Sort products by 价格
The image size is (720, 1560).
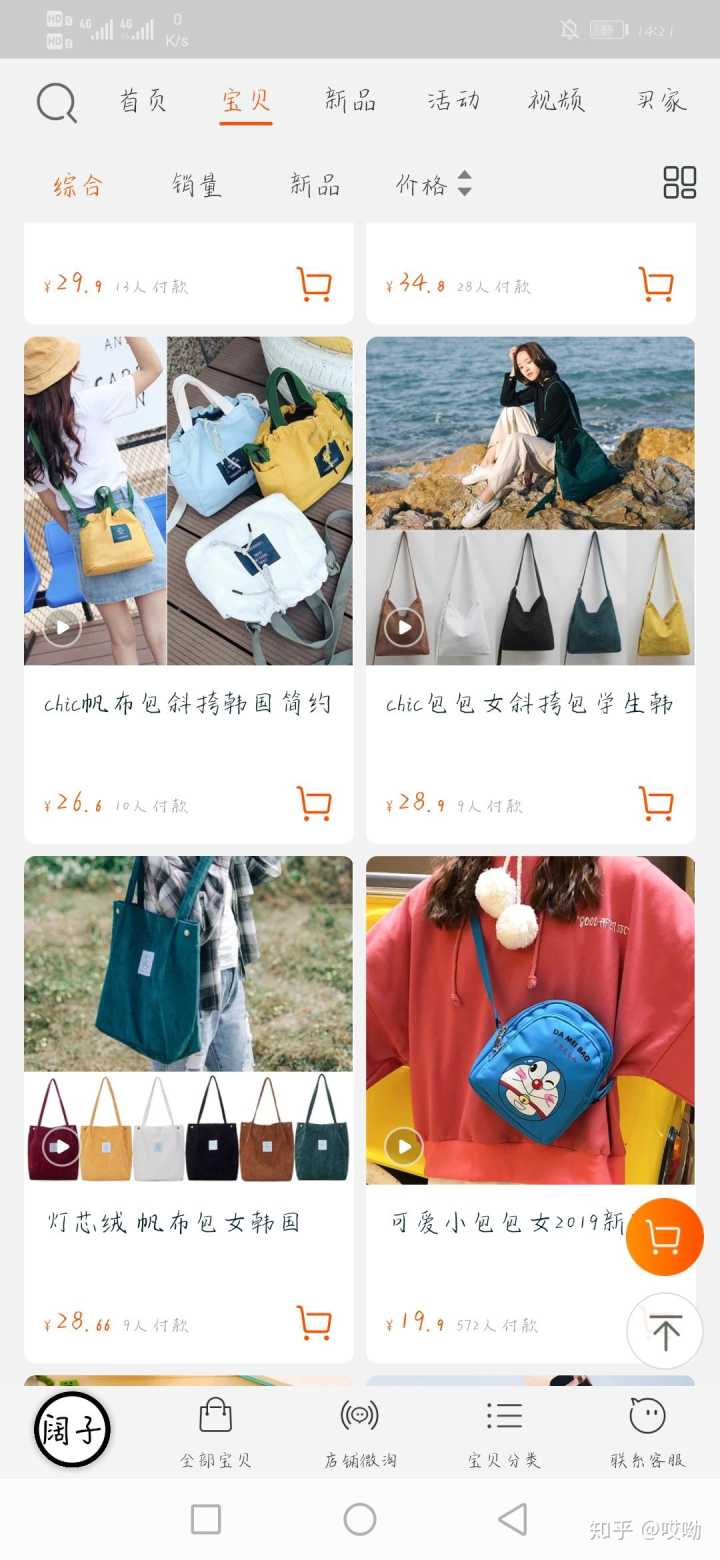coord(432,185)
